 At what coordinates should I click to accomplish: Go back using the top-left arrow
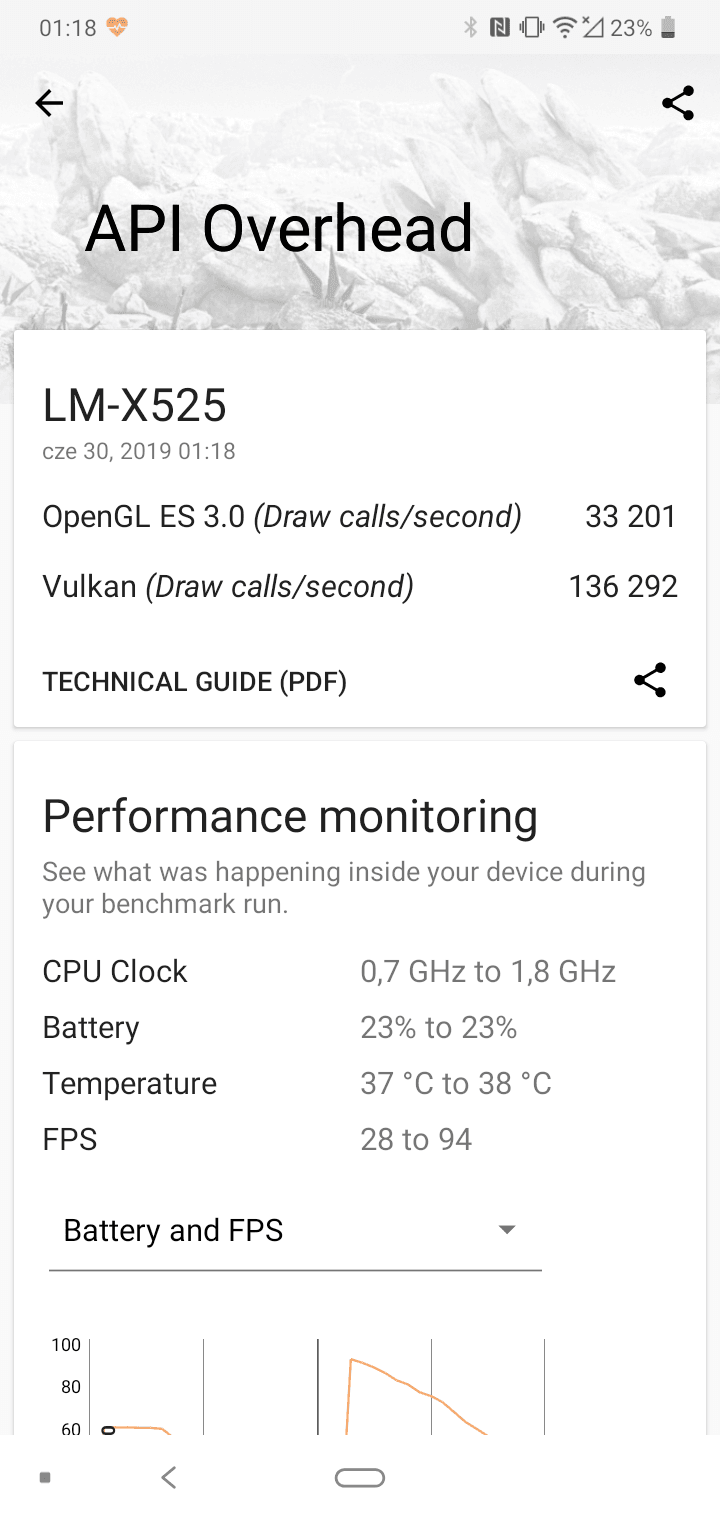point(49,103)
